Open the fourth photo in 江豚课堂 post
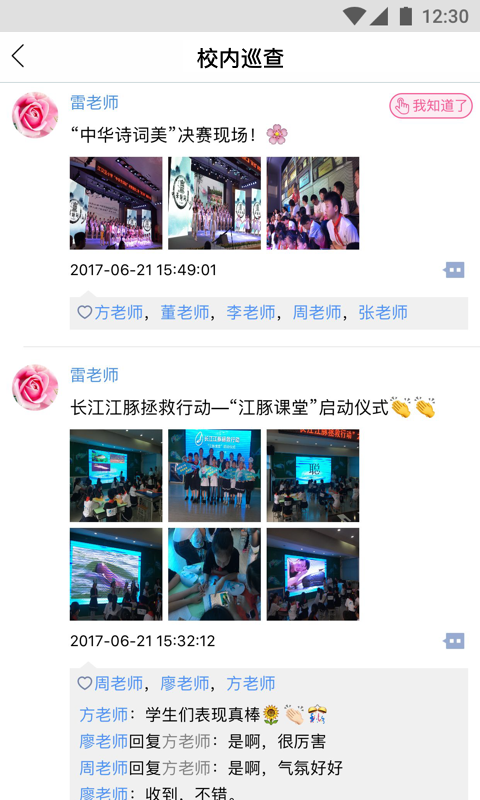This screenshot has height=800, width=480. 116,574
